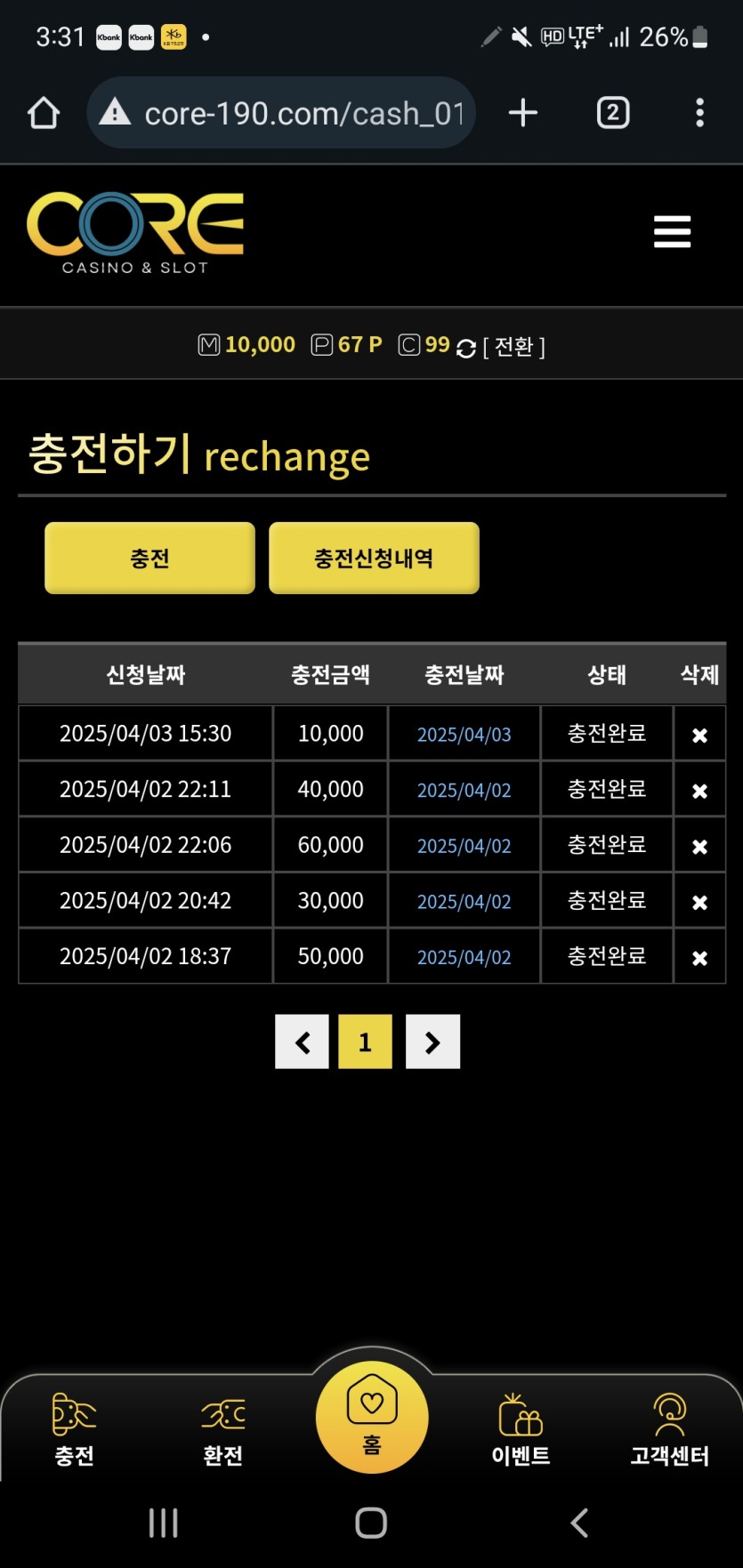Select the yellow 충전 button
The width and height of the screenshot is (743, 1568).
[149, 558]
